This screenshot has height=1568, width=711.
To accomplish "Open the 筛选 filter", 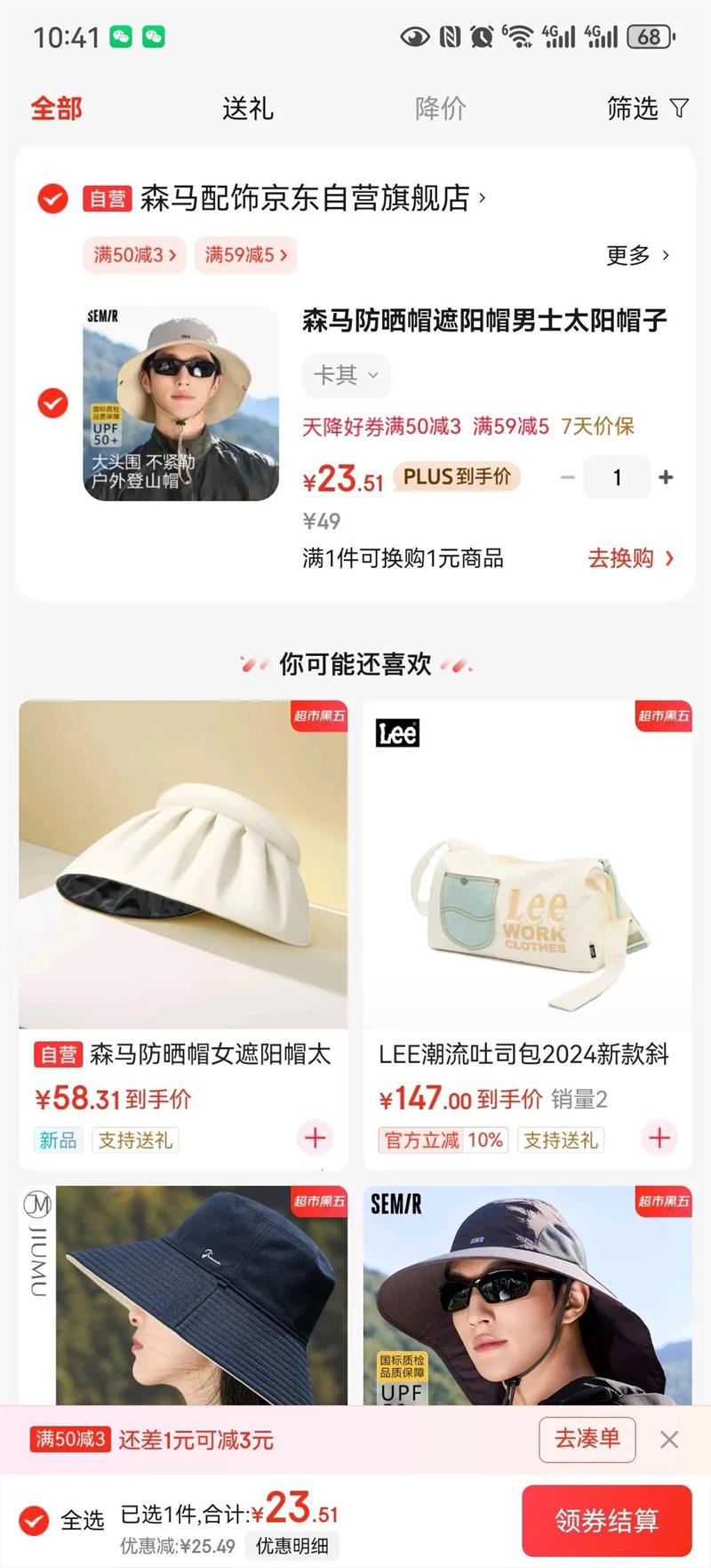I will point(647,108).
